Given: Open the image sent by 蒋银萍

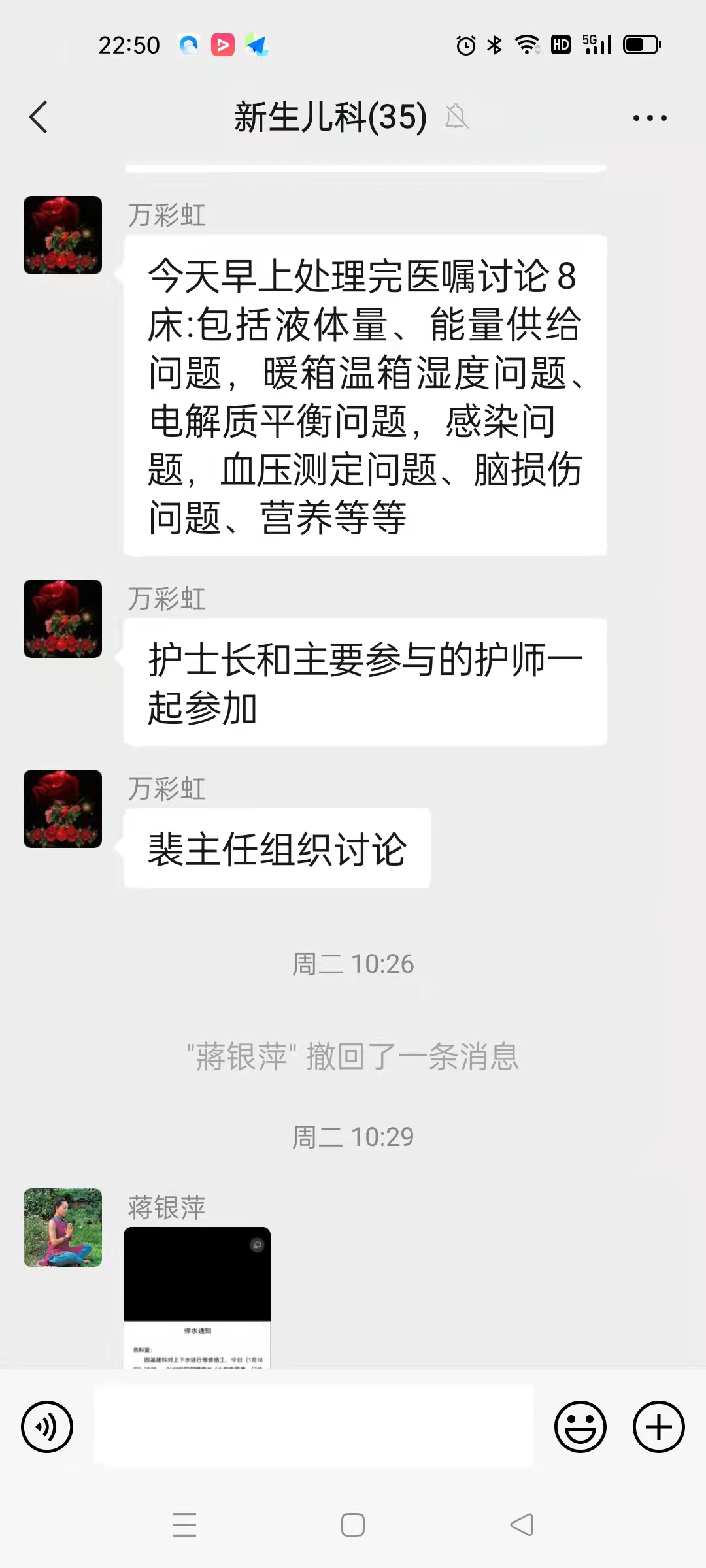Looking at the screenshot, I should click(x=197, y=1297).
